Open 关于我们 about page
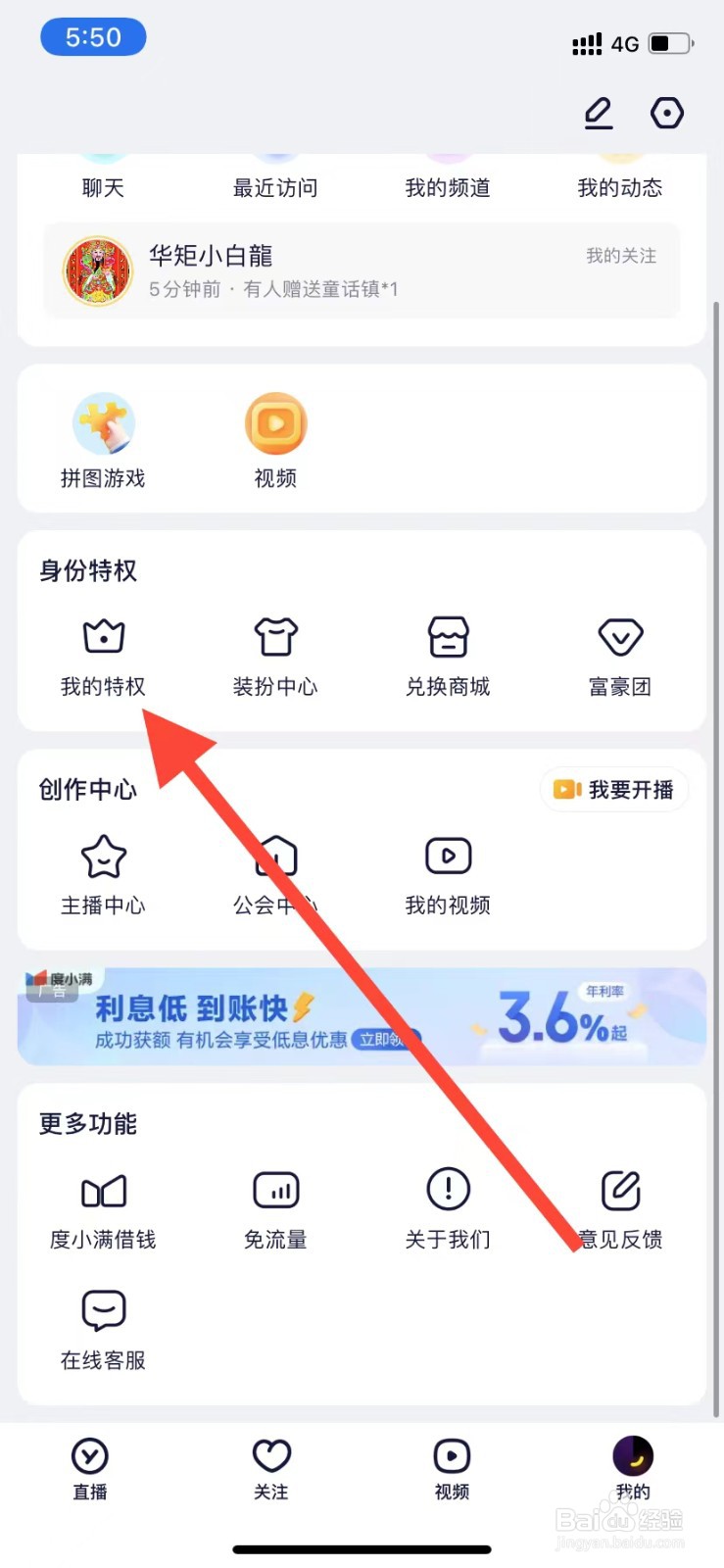Screen dimensions: 724x1568 pos(448,1205)
